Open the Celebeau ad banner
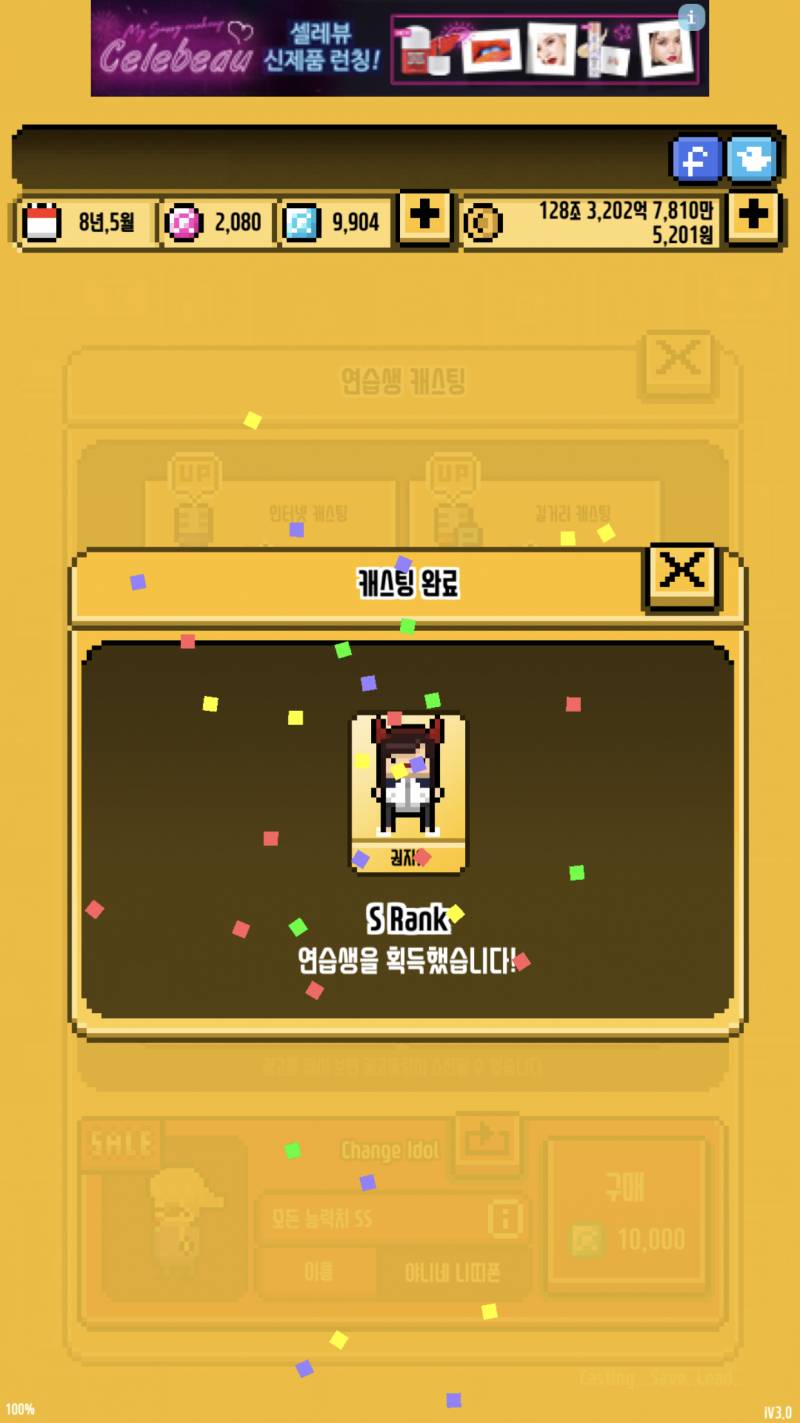Viewport: 800px width, 1423px height. click(399, 48)
